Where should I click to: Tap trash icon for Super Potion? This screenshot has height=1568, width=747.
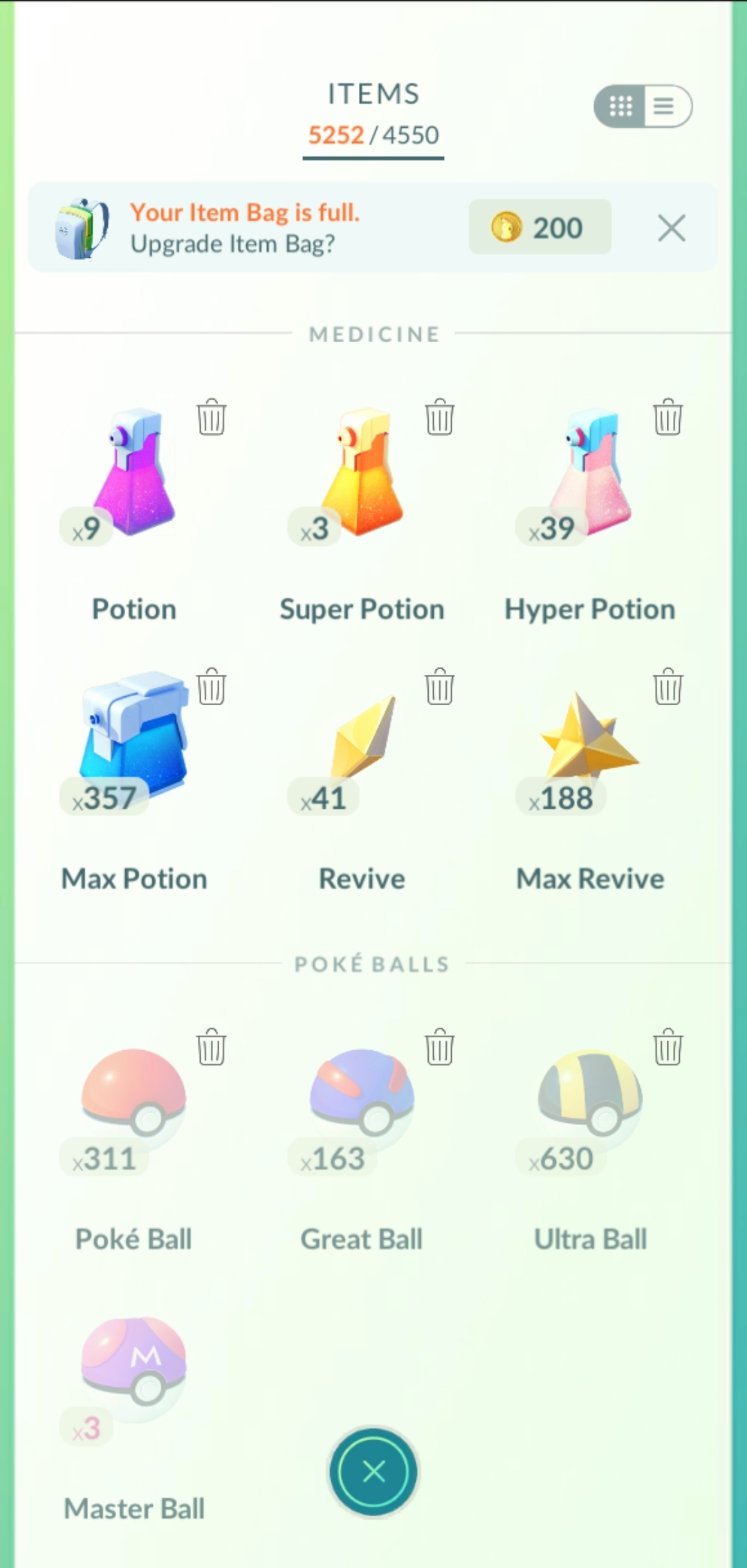tap(439, 417)
